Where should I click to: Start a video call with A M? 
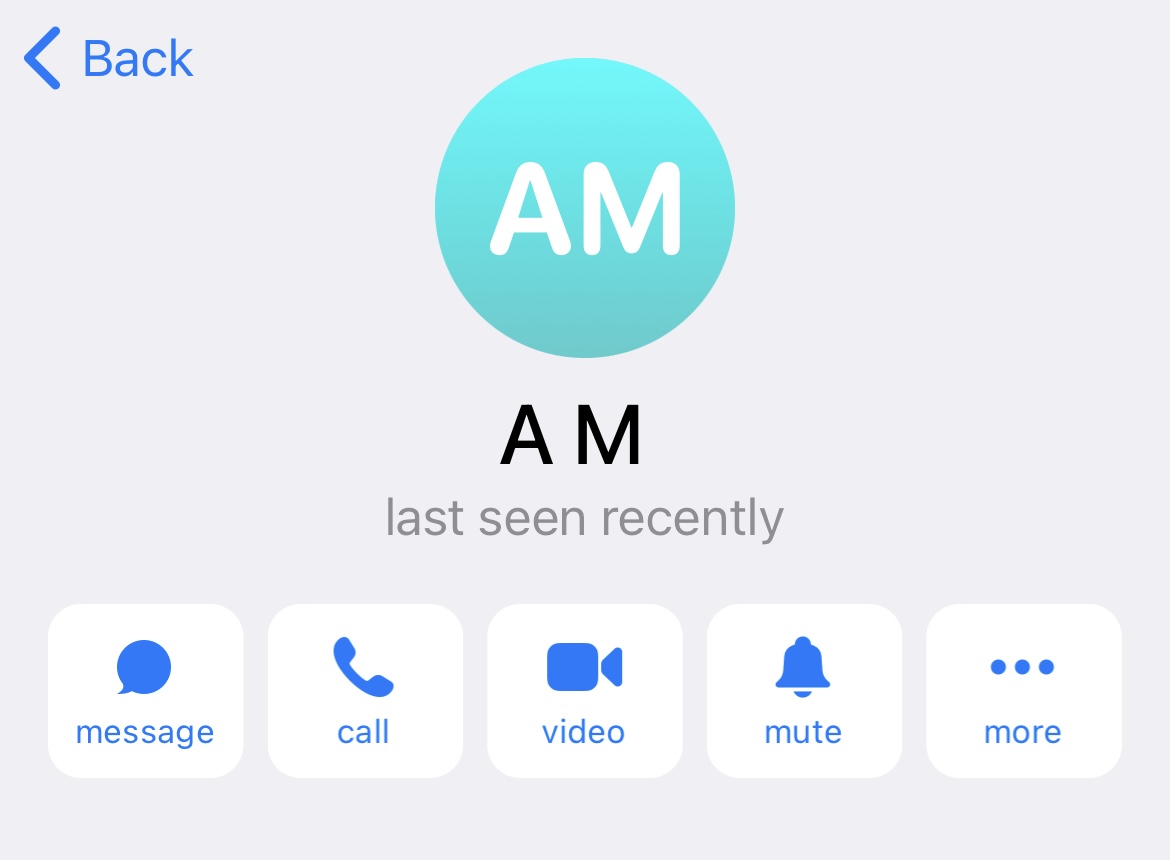584,691
